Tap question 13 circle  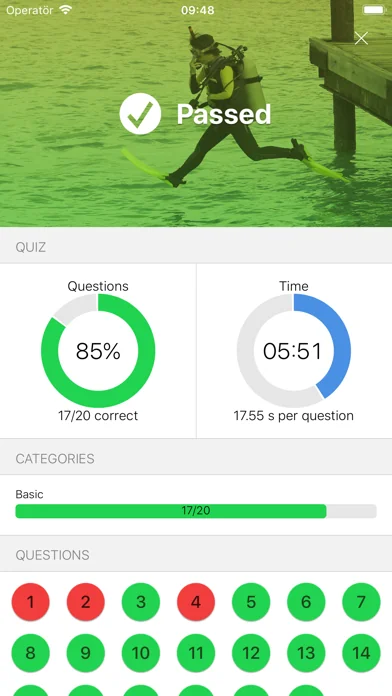point(306,653)
